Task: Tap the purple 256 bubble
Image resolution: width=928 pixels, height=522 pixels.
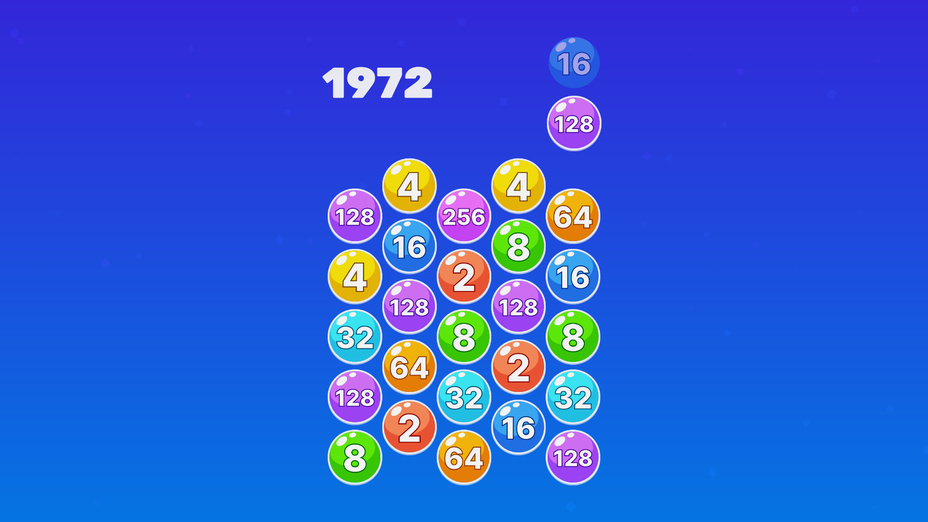Action: [464, 216]
